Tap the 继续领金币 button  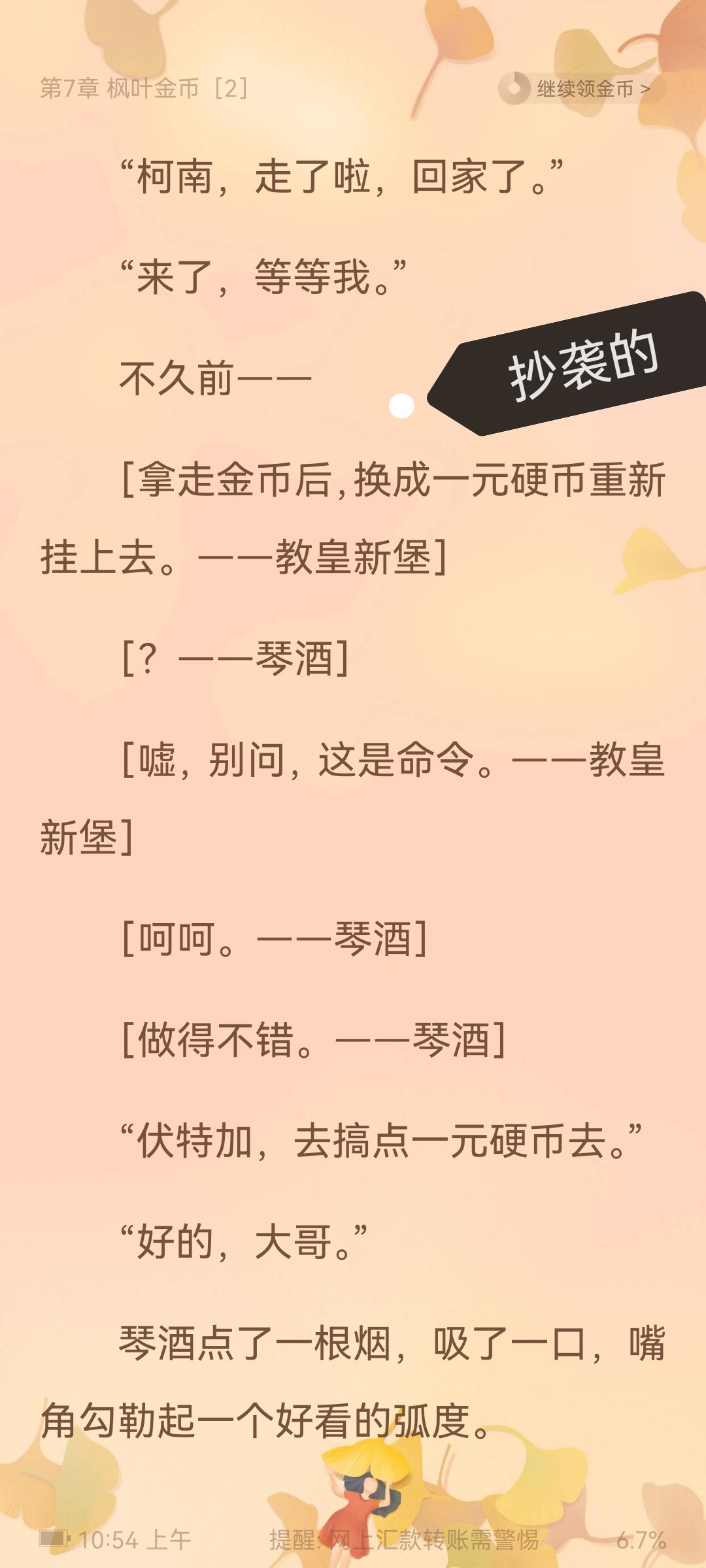(x=581, y=88)
